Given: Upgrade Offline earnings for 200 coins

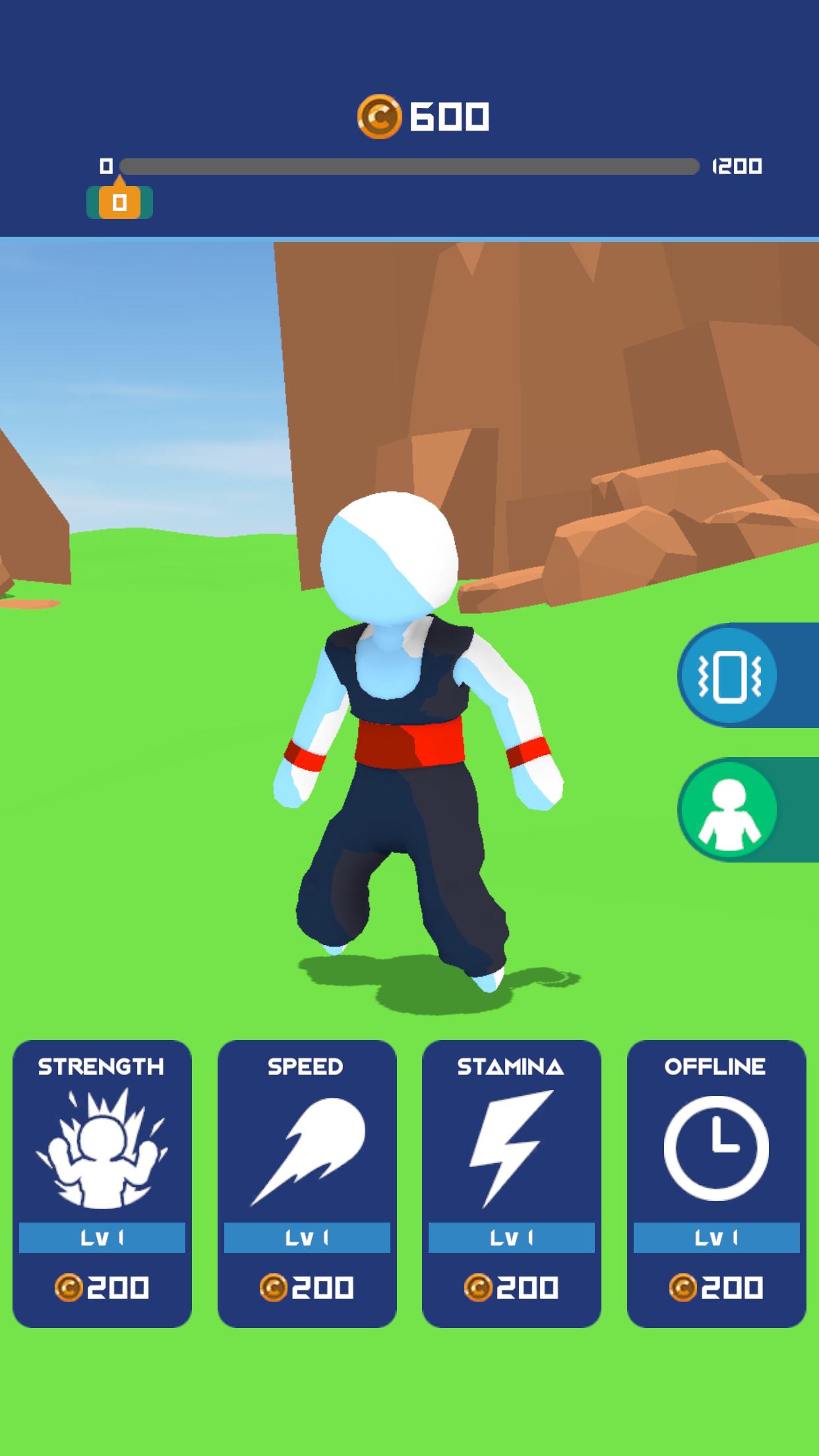Looking at the screenshot, I should (x=717, y=1184).
